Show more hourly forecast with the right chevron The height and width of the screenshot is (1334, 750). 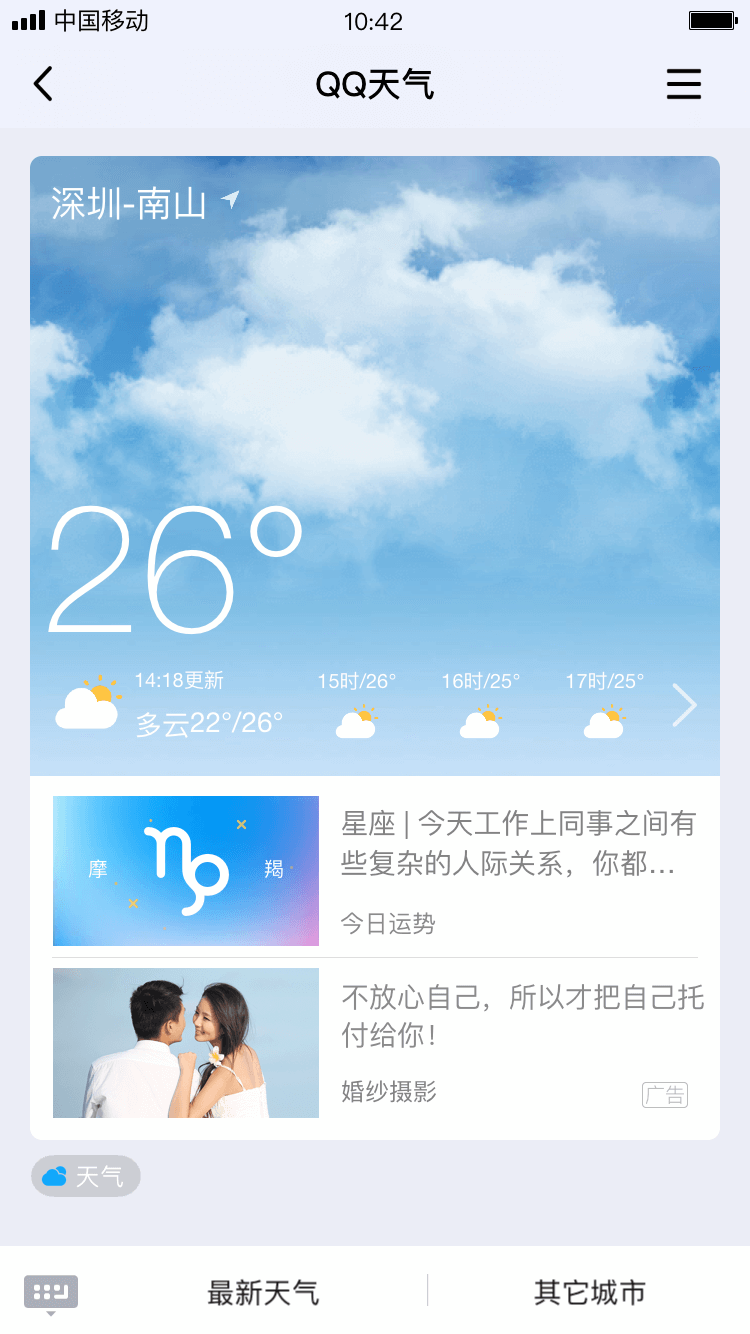685,706
